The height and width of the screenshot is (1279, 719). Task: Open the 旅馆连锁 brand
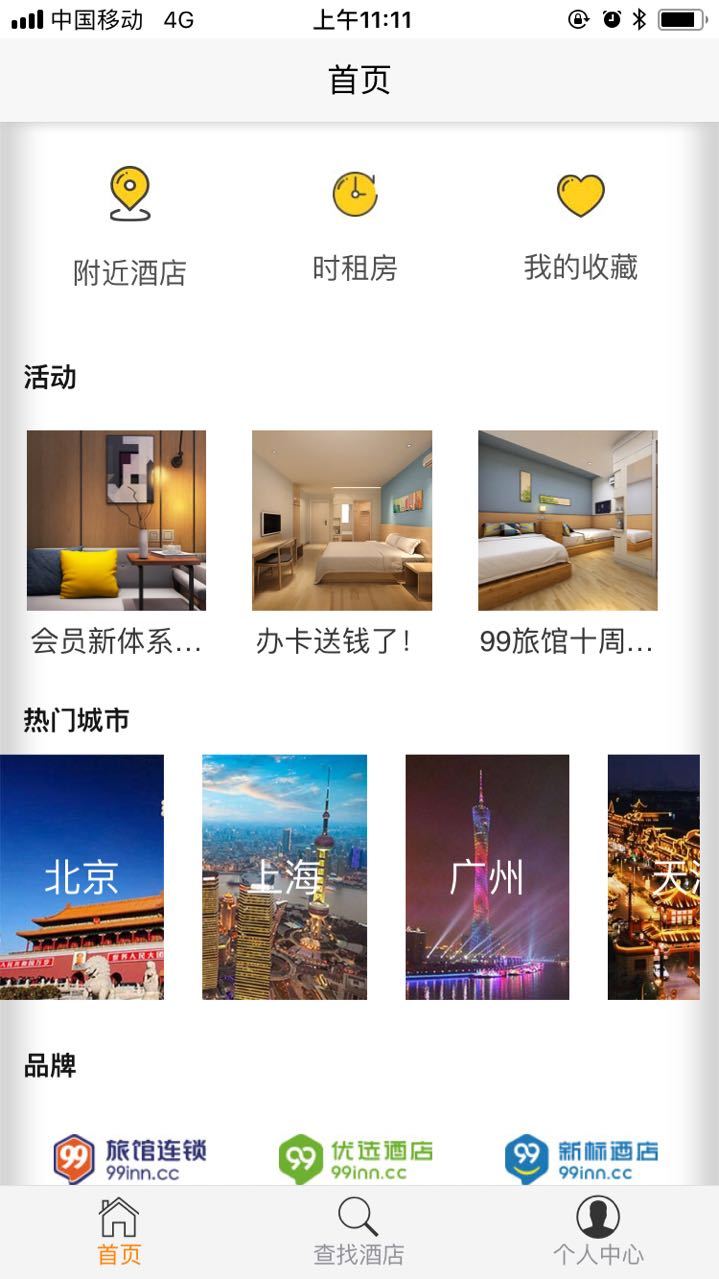point(130,1158)
